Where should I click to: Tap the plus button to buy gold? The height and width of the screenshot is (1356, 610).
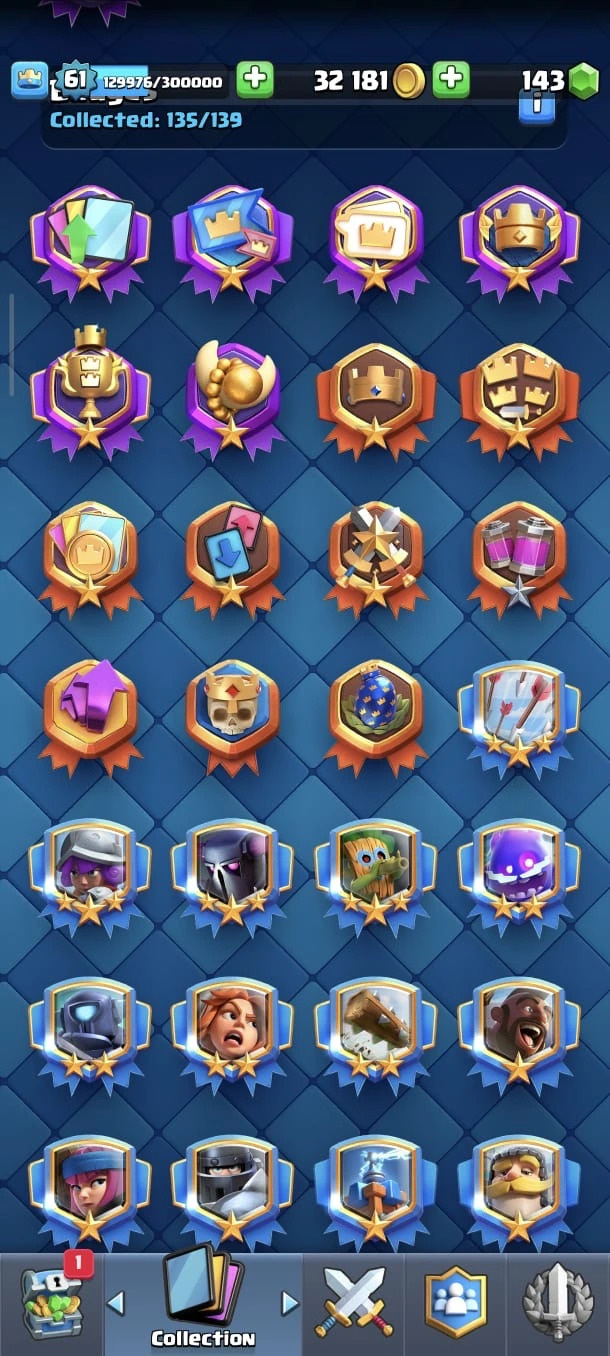[x=451, y=80]
